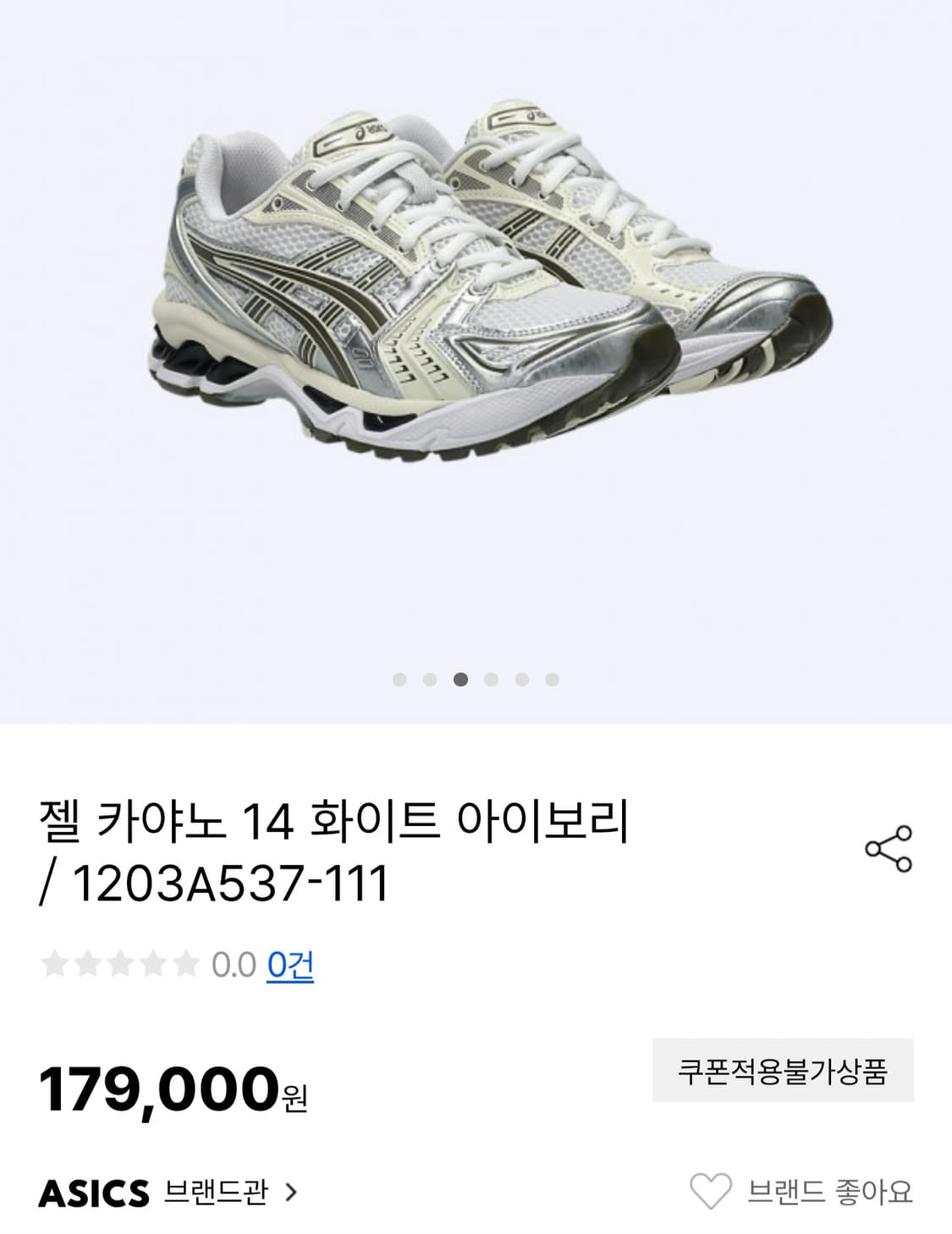
Task: Click the fifth image indicator dot
Action: 521,679
